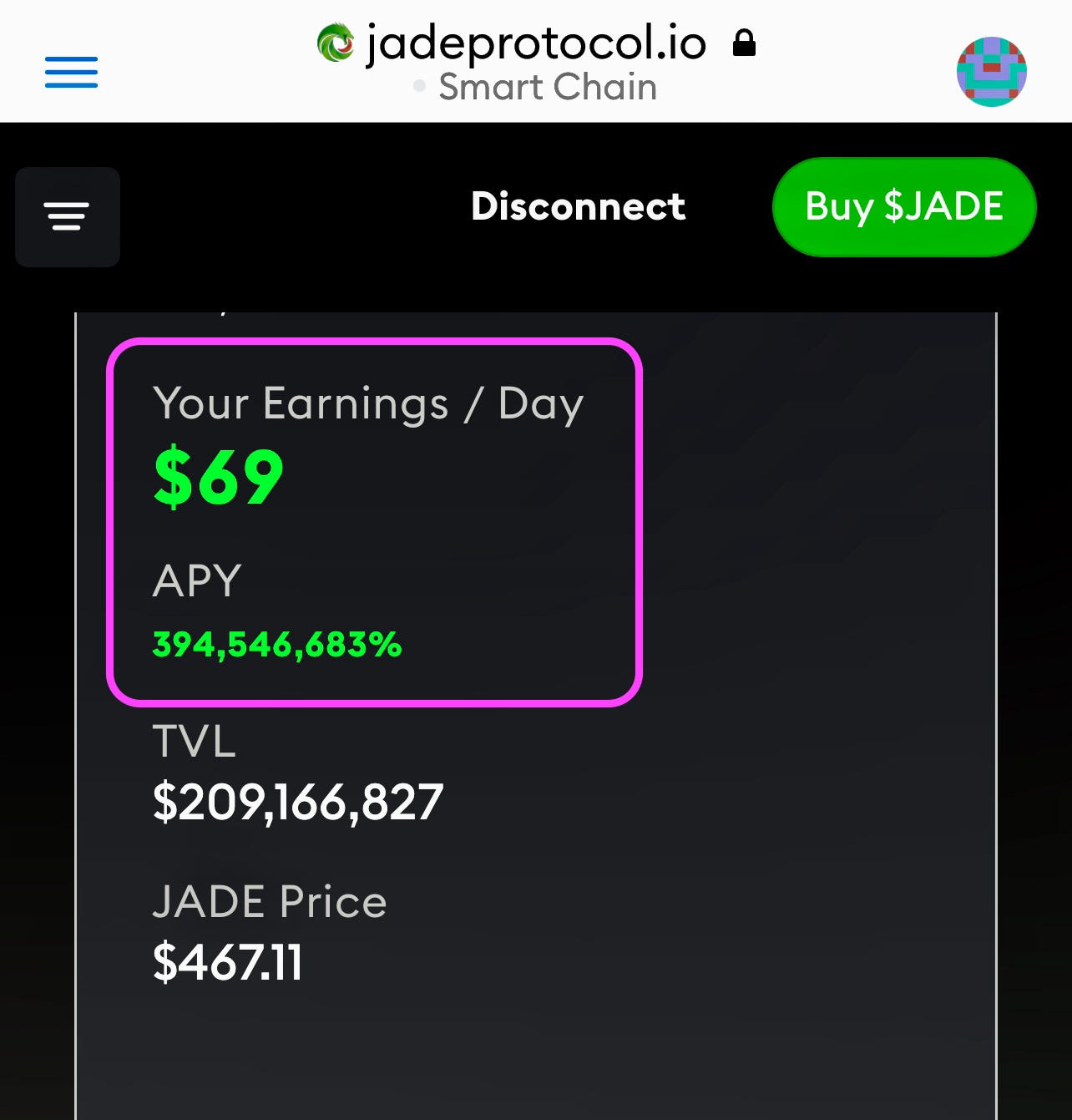1072x1120 pixels.
Task: Click the green dollar sign on $69 earnings
Action: click(173, 476)
